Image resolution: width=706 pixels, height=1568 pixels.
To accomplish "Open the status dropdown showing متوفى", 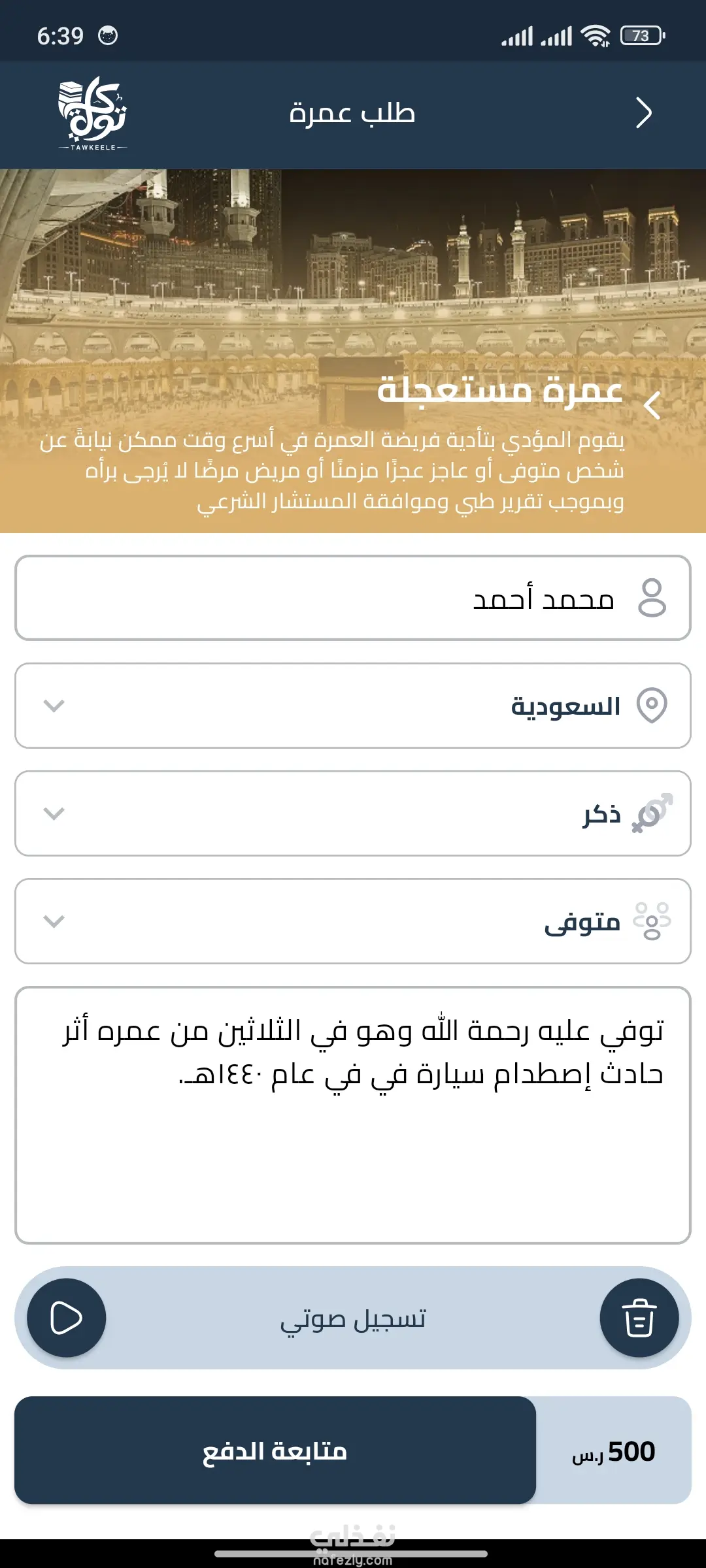I will (353, 921).
